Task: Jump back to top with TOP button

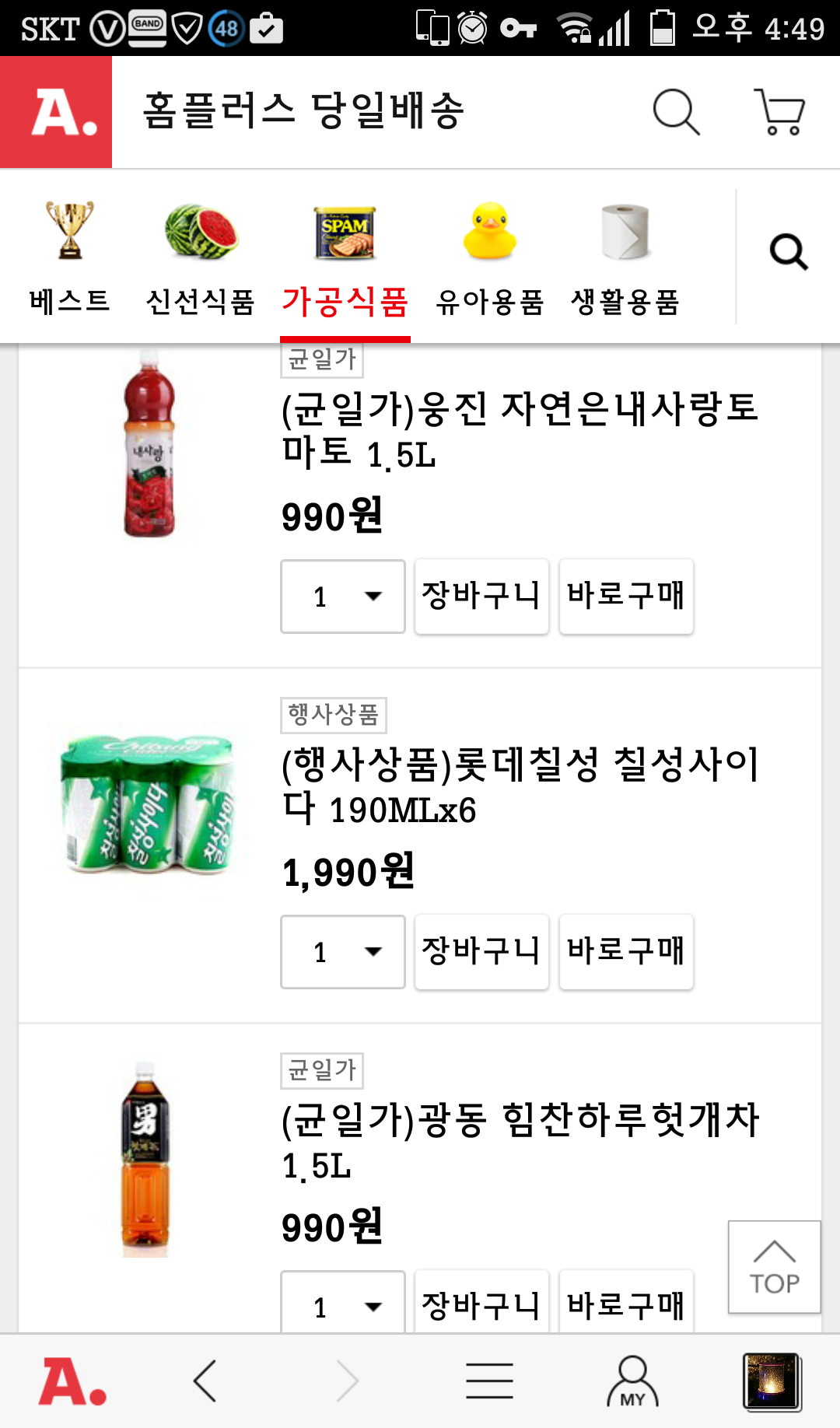Action: click(x=774, y=1267)
